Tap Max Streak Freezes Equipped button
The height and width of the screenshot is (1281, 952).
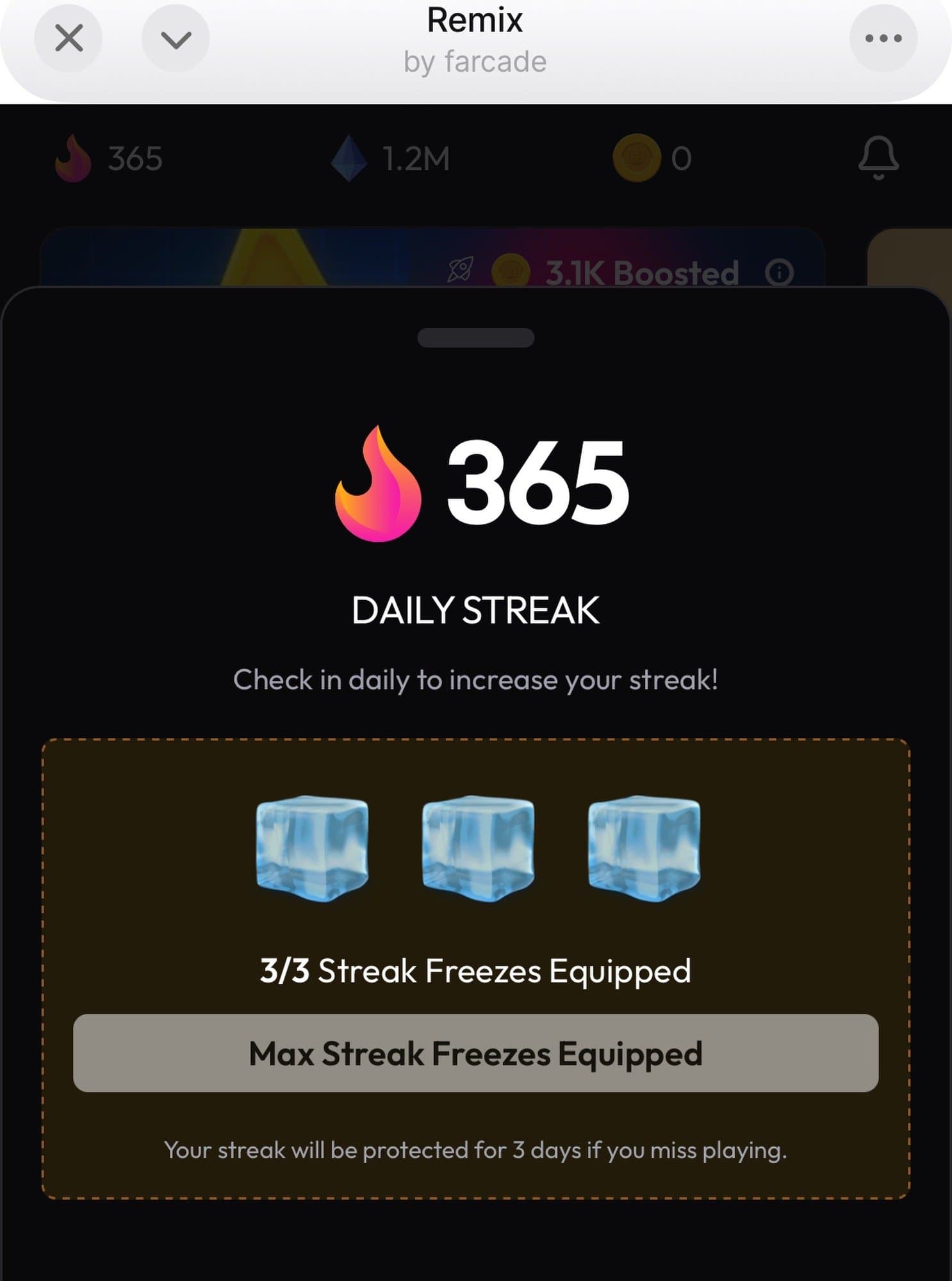coord(475,1054)
